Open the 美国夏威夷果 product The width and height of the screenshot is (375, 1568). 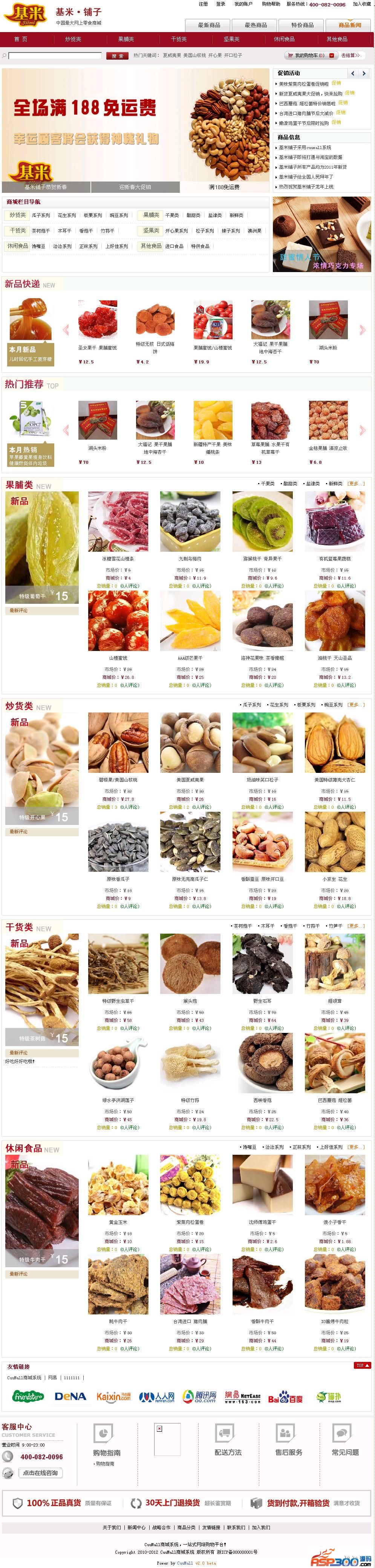[190, 779]
